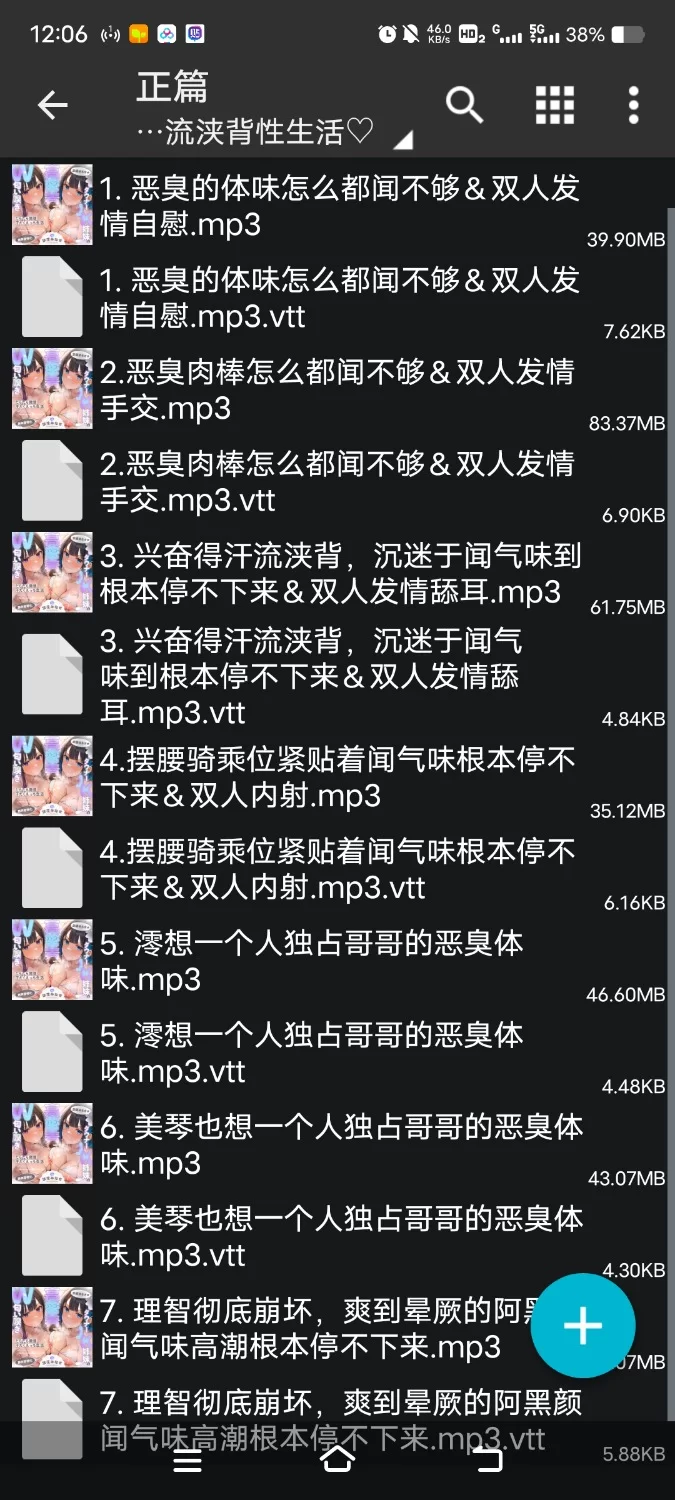Open file 3 .mp3.vtt sized 4.84KB

[x=340, y=676]
